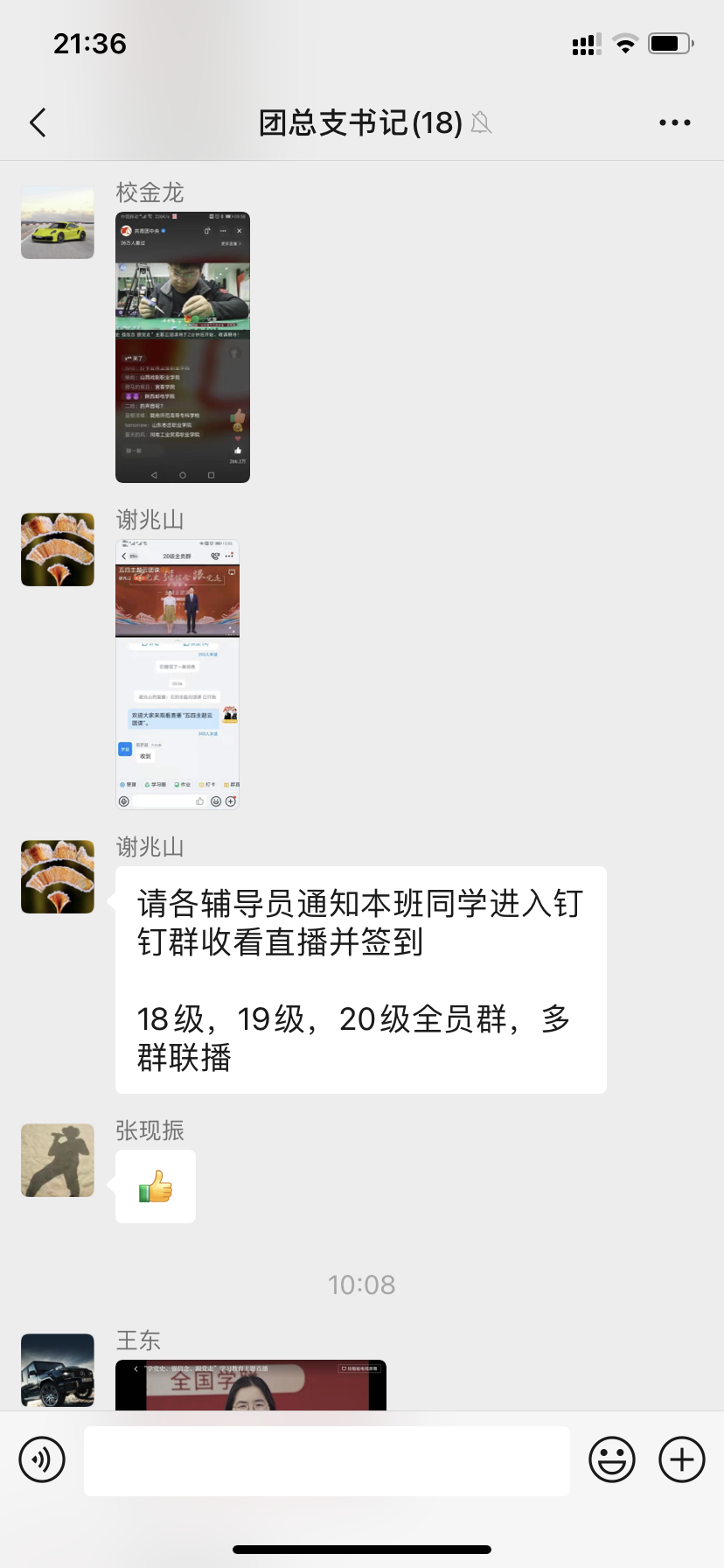Tap the message input field
The image size is (724, 1568).
point(327,1460)
